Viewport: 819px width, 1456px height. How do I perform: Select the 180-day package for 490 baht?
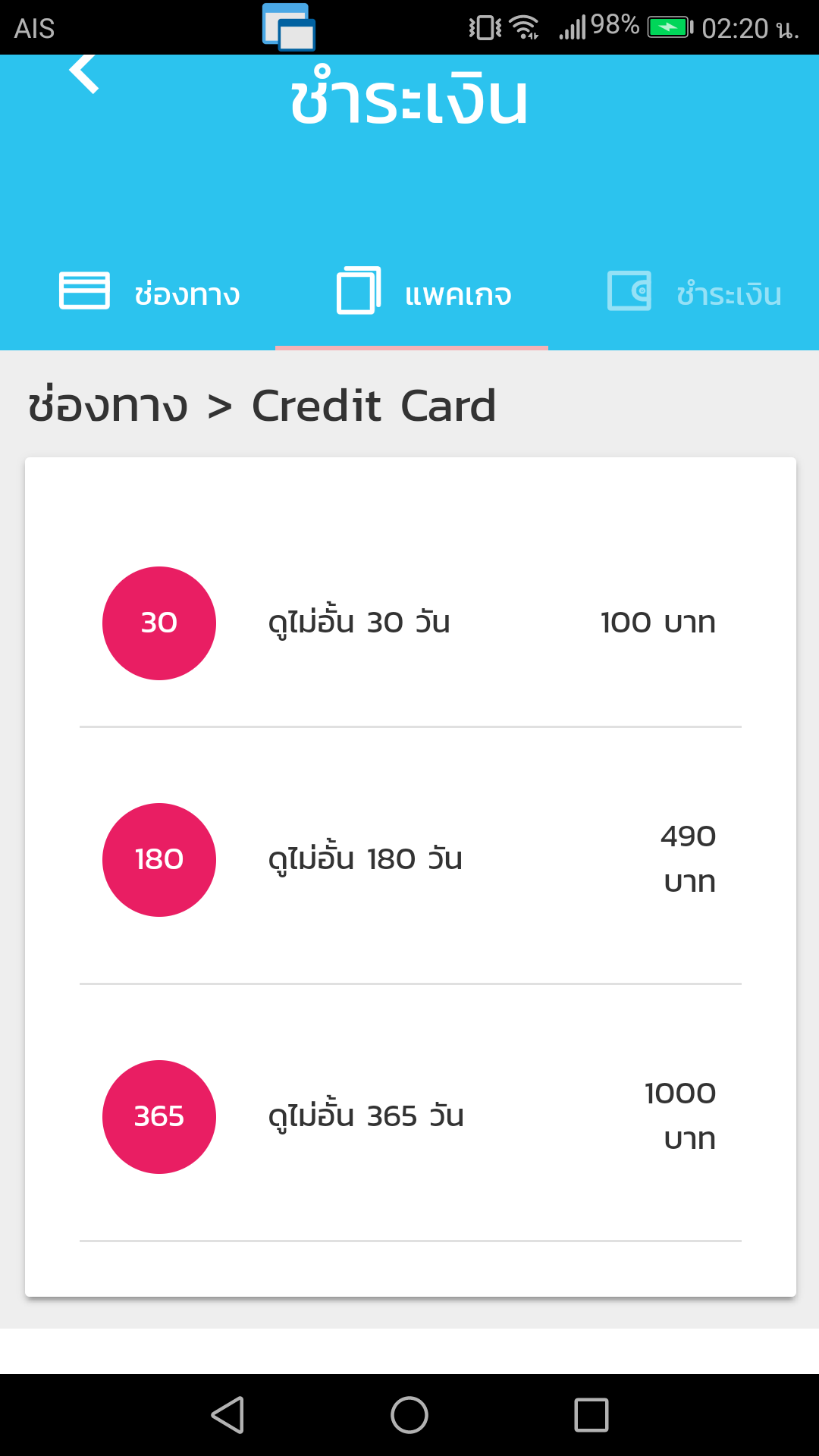click(x=409, y=859)
